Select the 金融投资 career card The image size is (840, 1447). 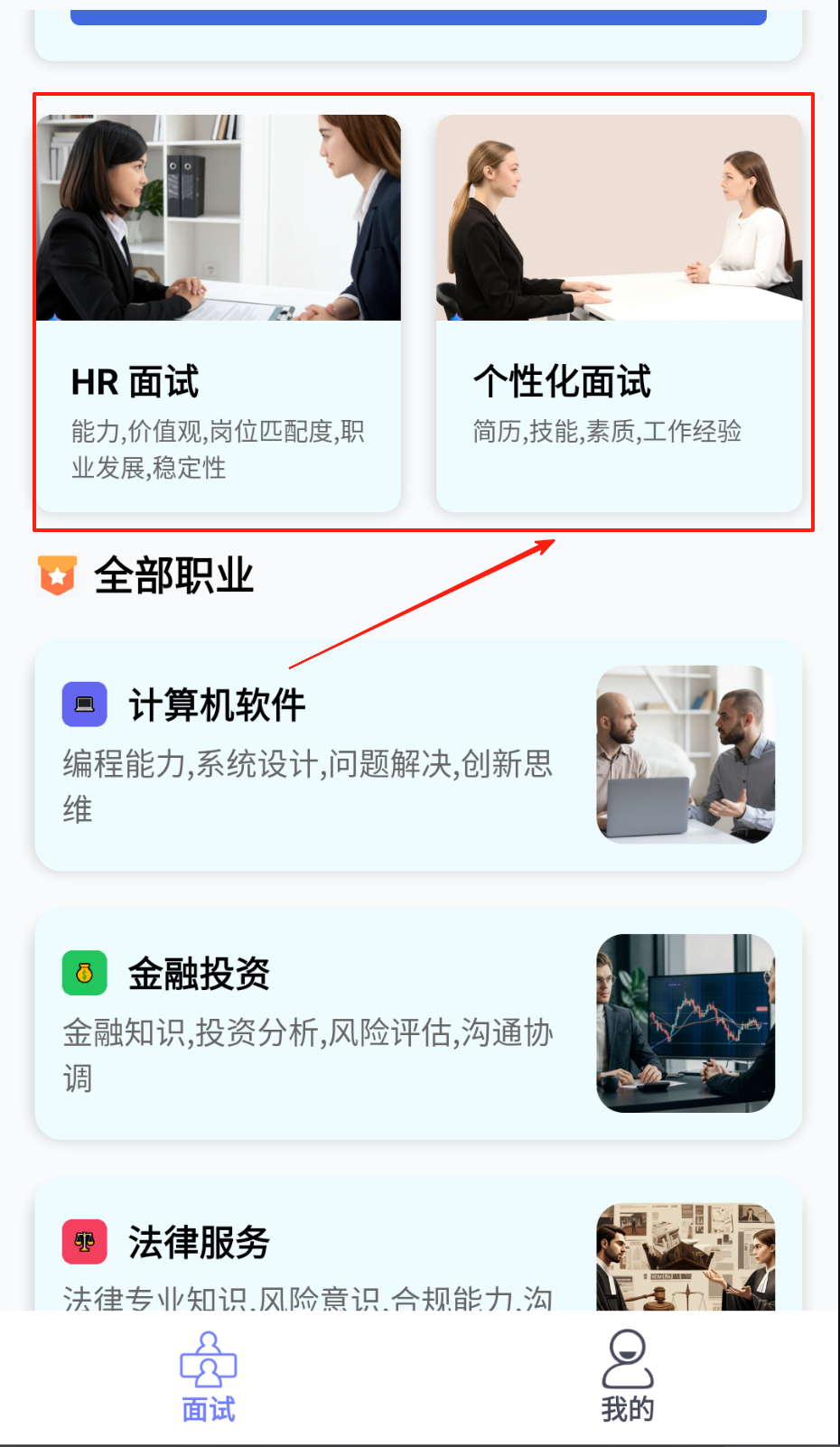[x=417, y=1023]
